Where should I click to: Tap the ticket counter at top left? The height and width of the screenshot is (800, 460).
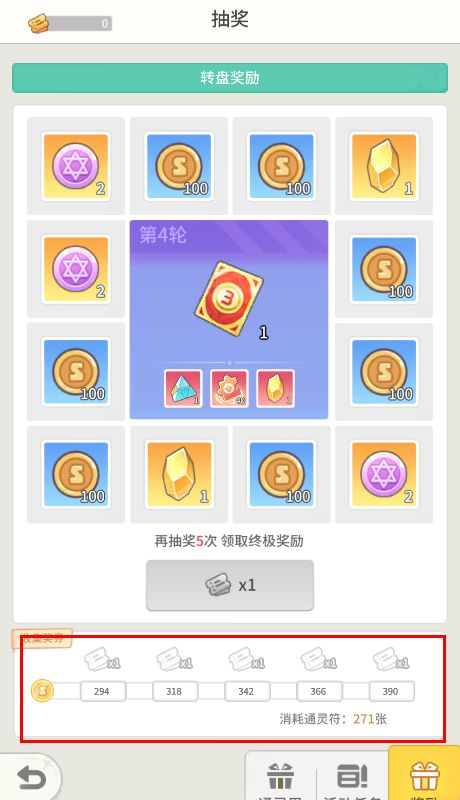pyautogui.click(x=70, y=23)
